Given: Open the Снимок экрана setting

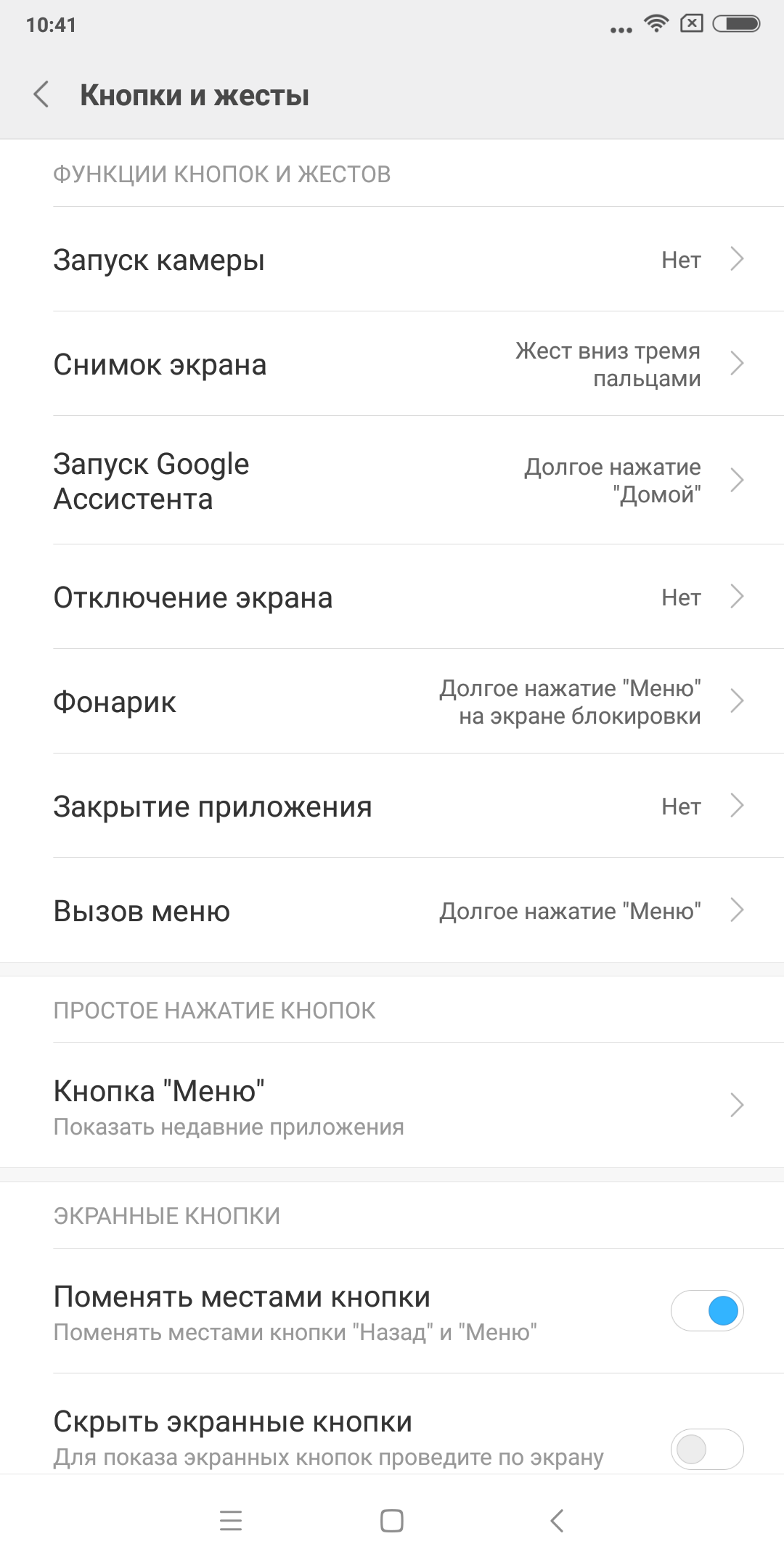Looking at the screenshot, I should [x=392, y=364].
